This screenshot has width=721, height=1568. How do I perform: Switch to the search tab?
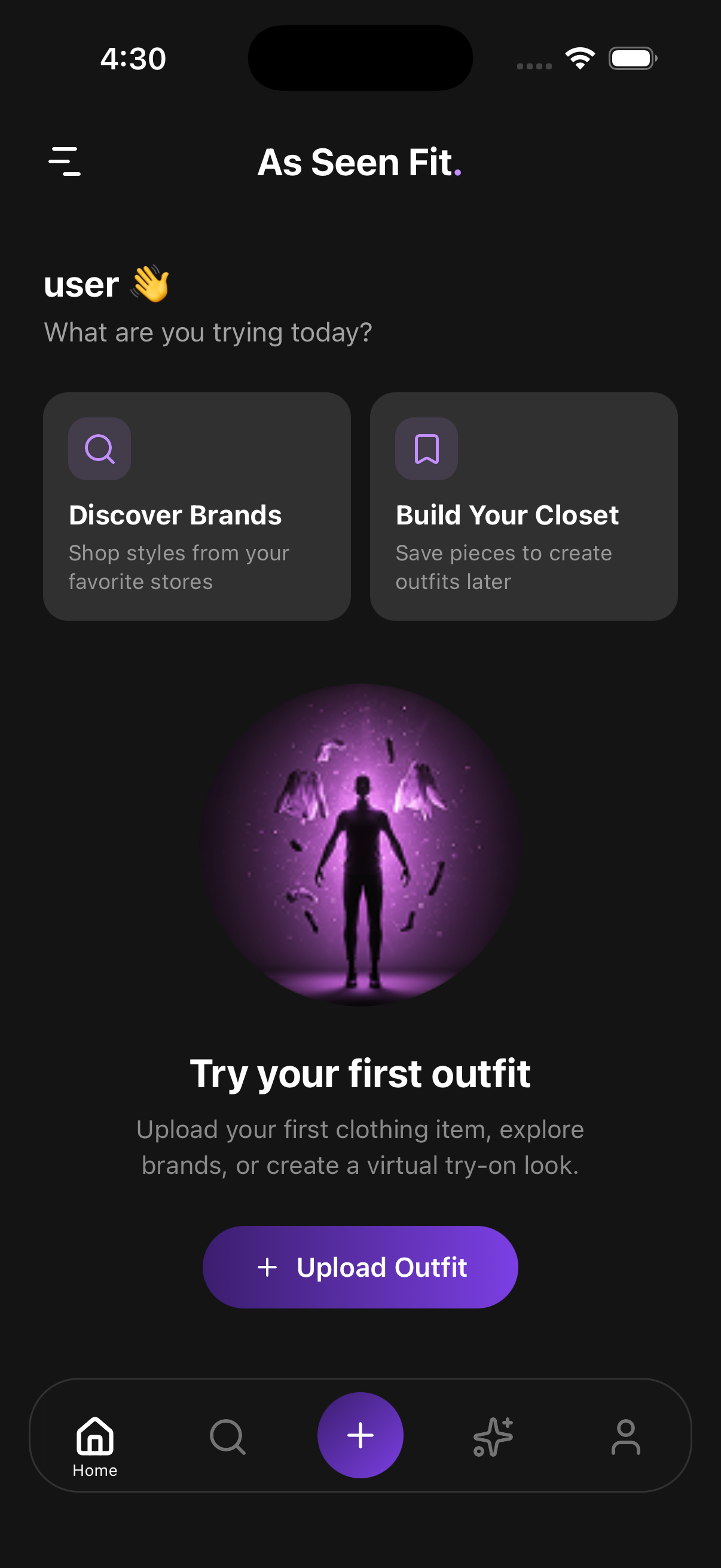(228, 1436)
